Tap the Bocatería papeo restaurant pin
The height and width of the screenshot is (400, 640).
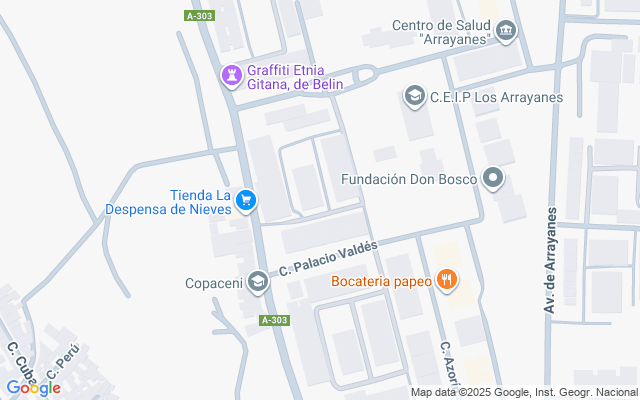click(x=447, y=281)
